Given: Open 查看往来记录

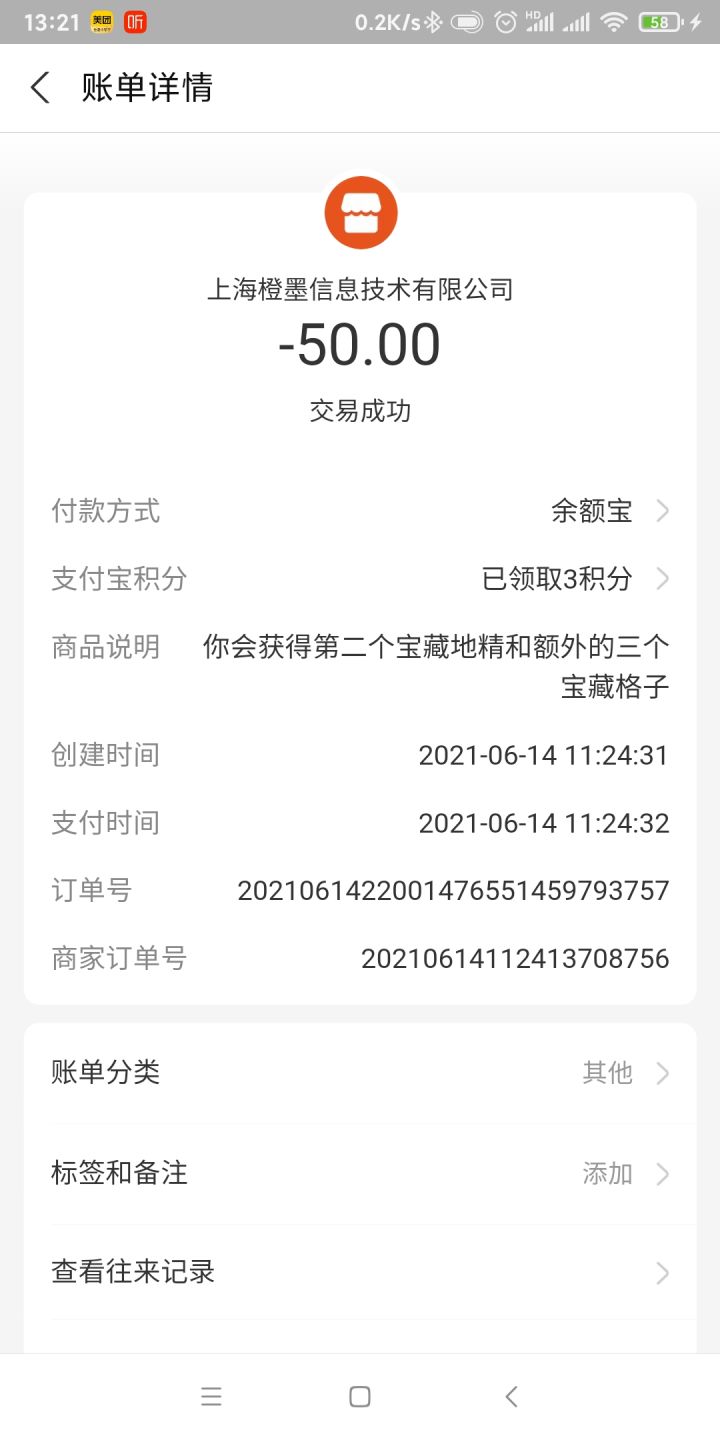Looking at the screenshot, I should coord(360,1272).
